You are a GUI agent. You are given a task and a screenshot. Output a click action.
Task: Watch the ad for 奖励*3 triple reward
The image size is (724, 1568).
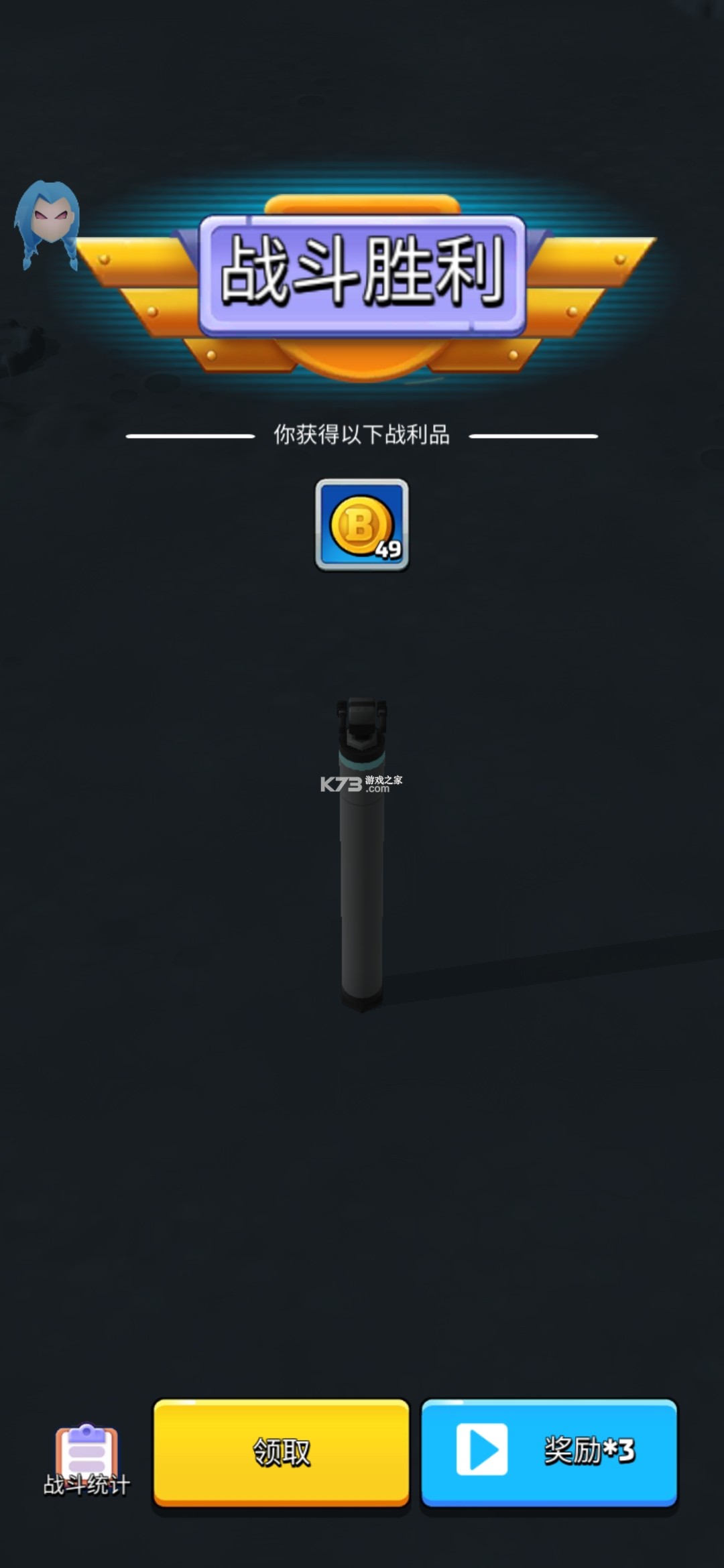coord(549,1451)
